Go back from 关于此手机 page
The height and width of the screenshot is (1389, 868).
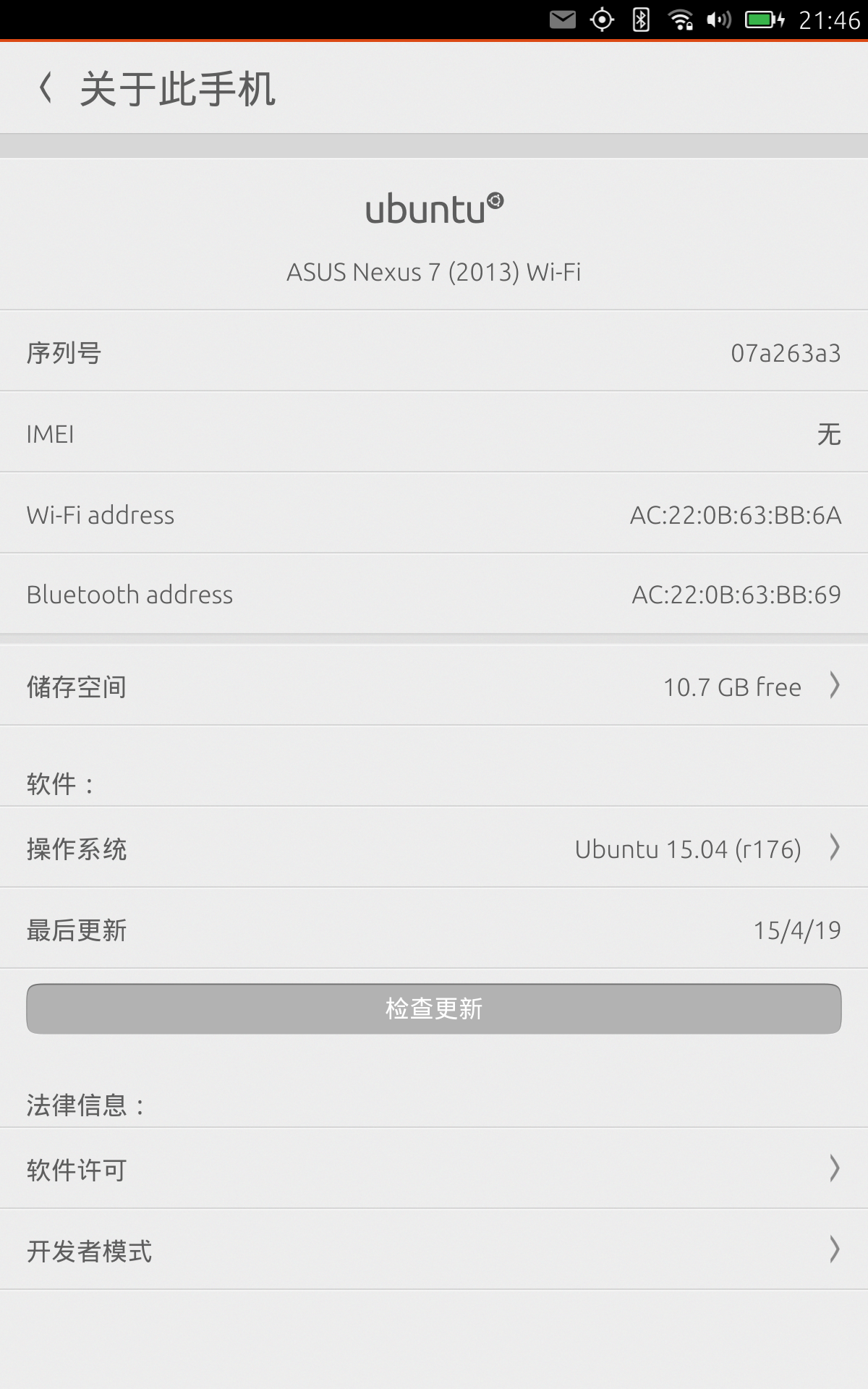tap(45, 88)
